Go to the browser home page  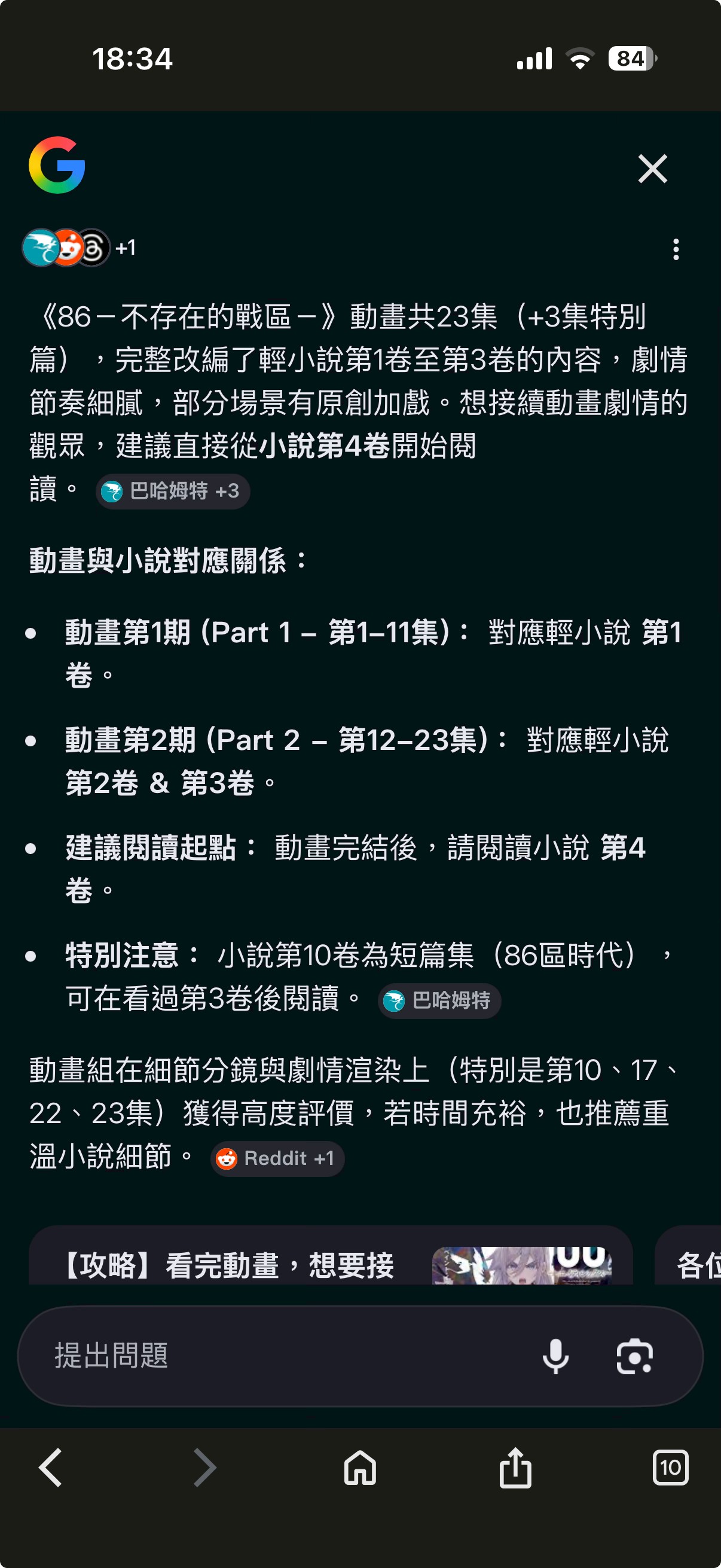[360, 1468]
